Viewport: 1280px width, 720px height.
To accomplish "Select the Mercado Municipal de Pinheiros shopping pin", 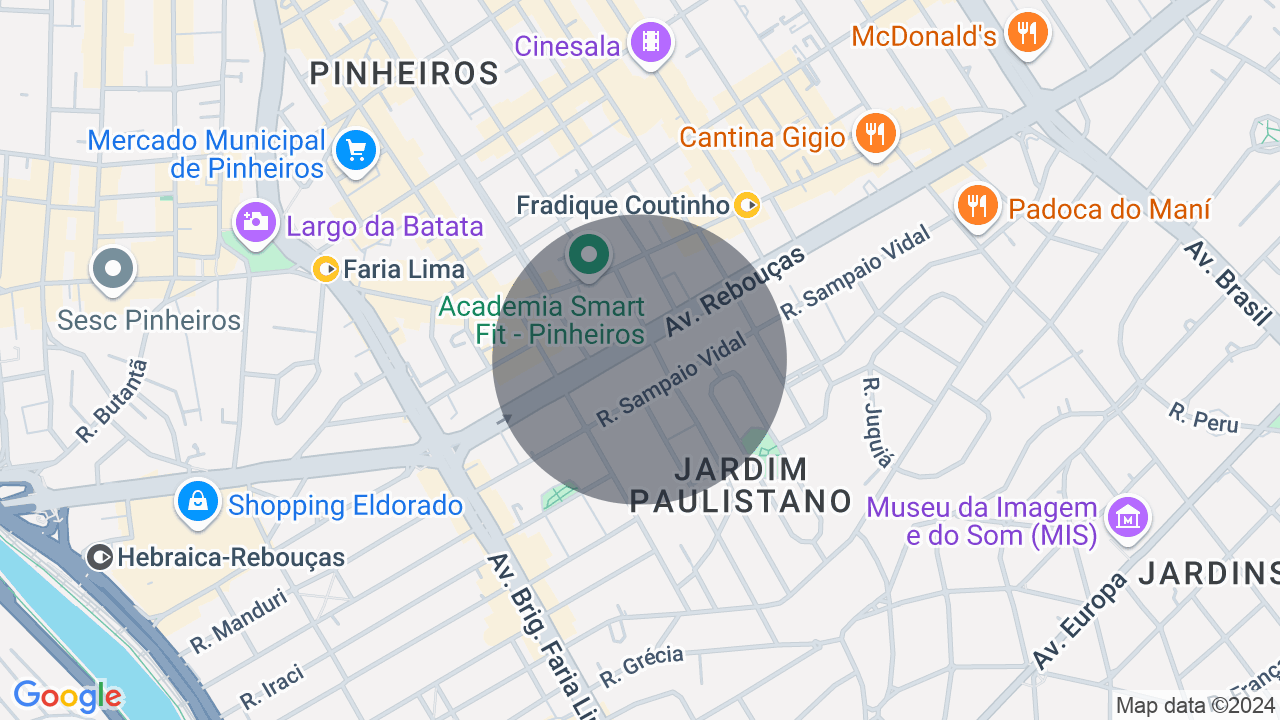I will pyautogui.click(x=355, y=151).
